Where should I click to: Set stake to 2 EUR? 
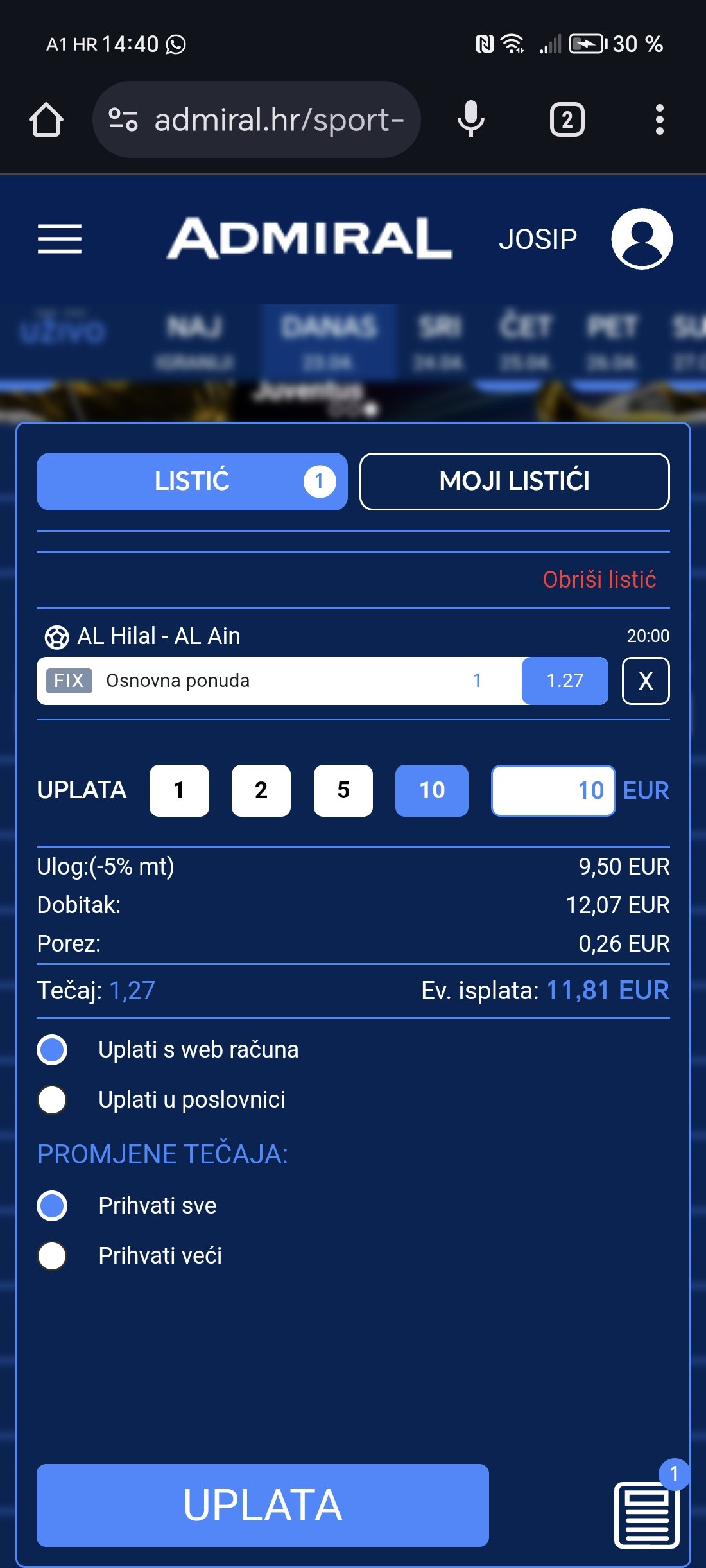[261, 790]
